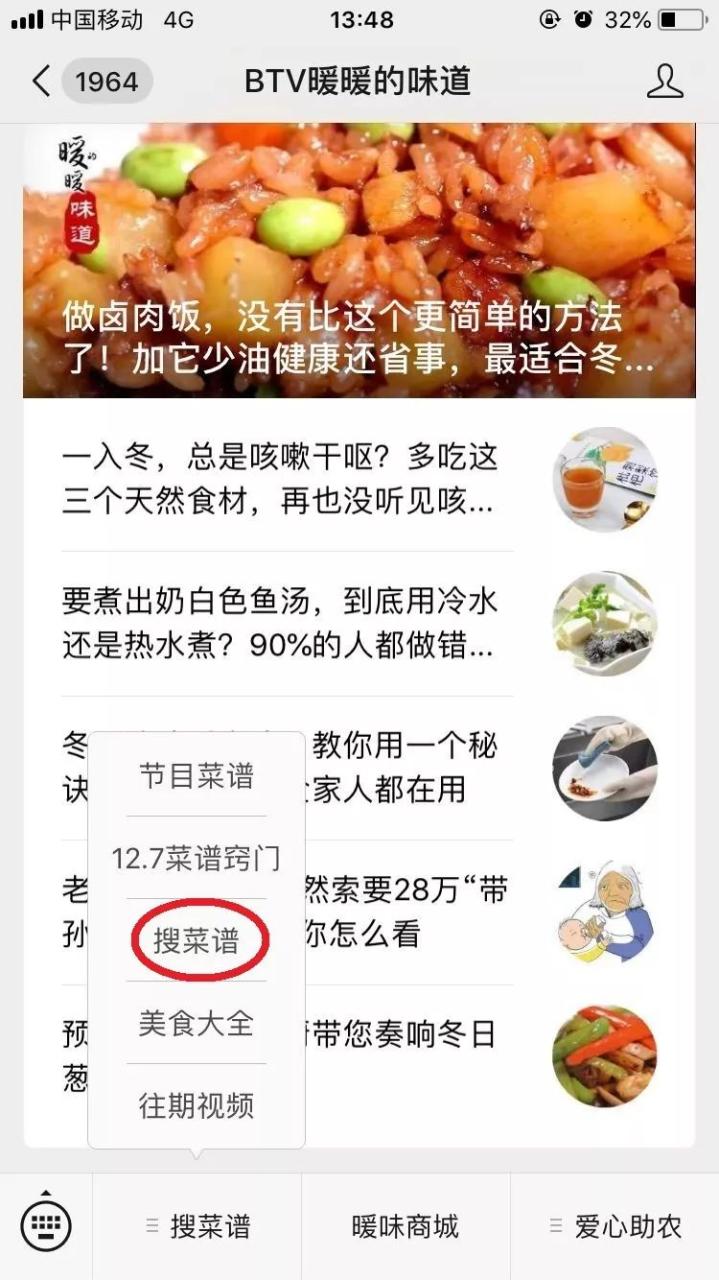Open the account profile icon
719x1280 pixels.
tap(665, 81)
